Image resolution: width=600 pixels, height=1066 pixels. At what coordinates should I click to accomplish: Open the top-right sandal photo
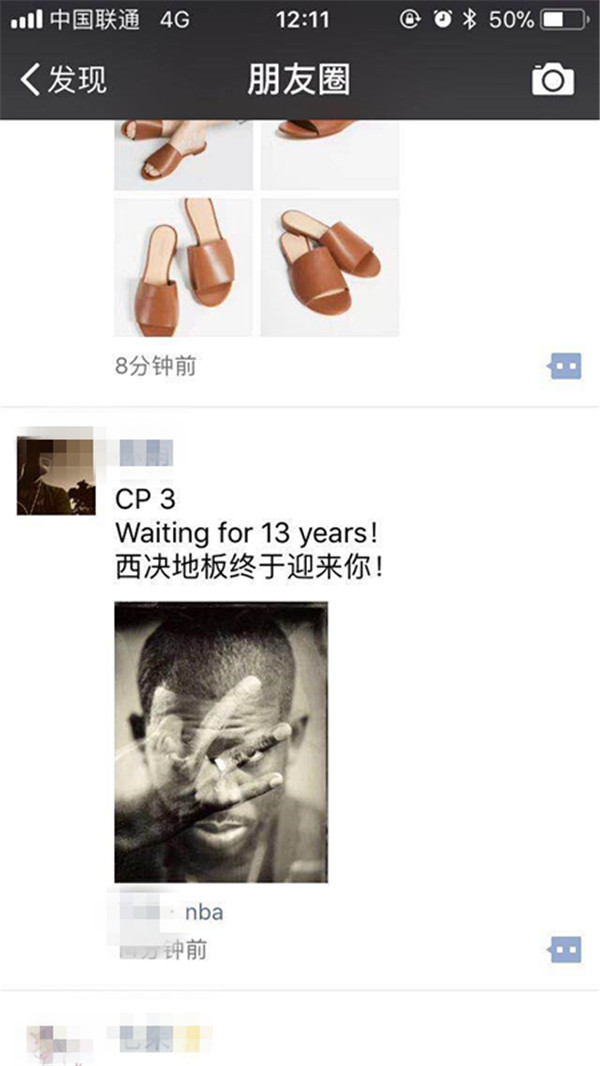click(329, 155)
